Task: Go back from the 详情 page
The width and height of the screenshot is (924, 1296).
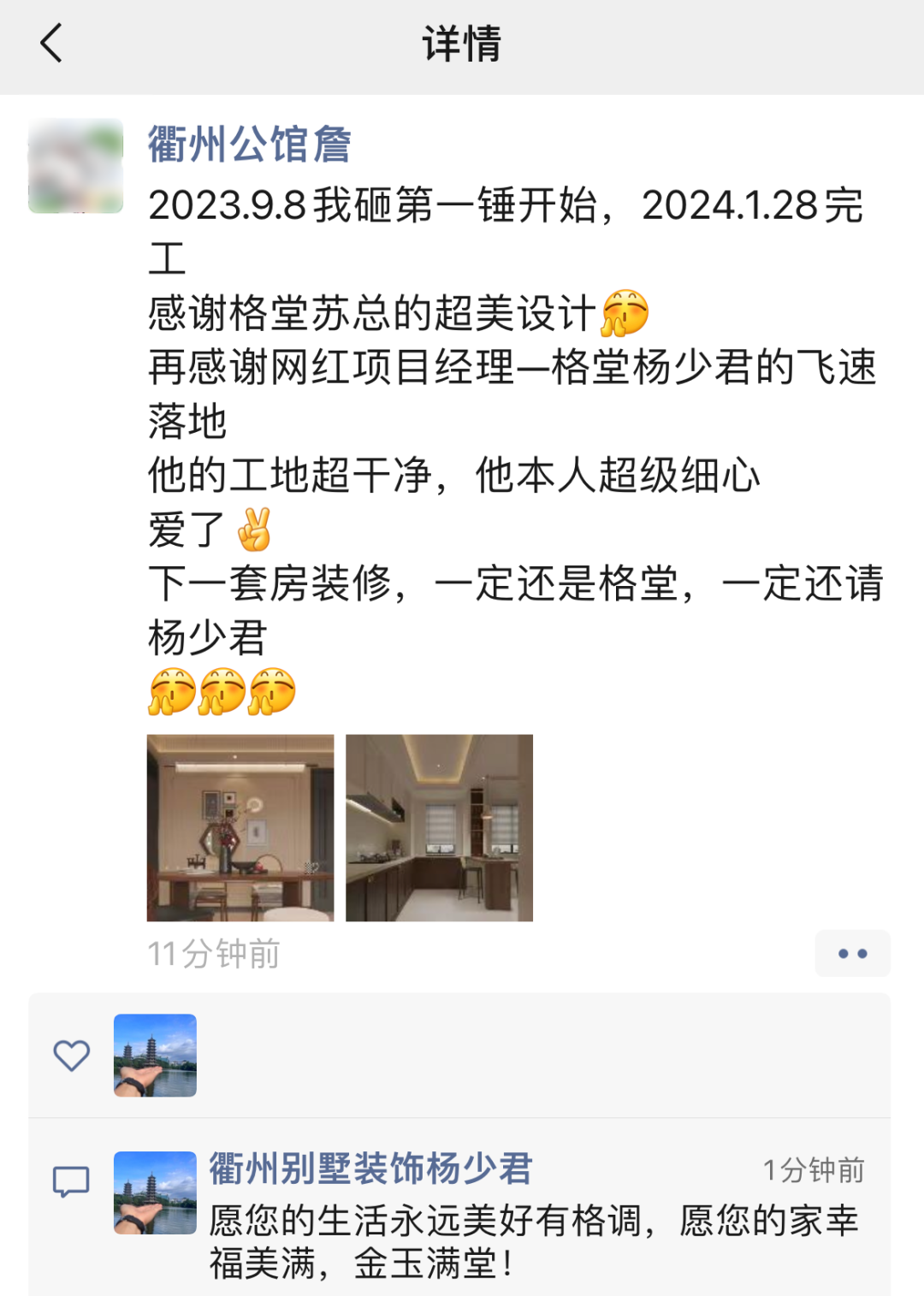Action: (51, 43)
